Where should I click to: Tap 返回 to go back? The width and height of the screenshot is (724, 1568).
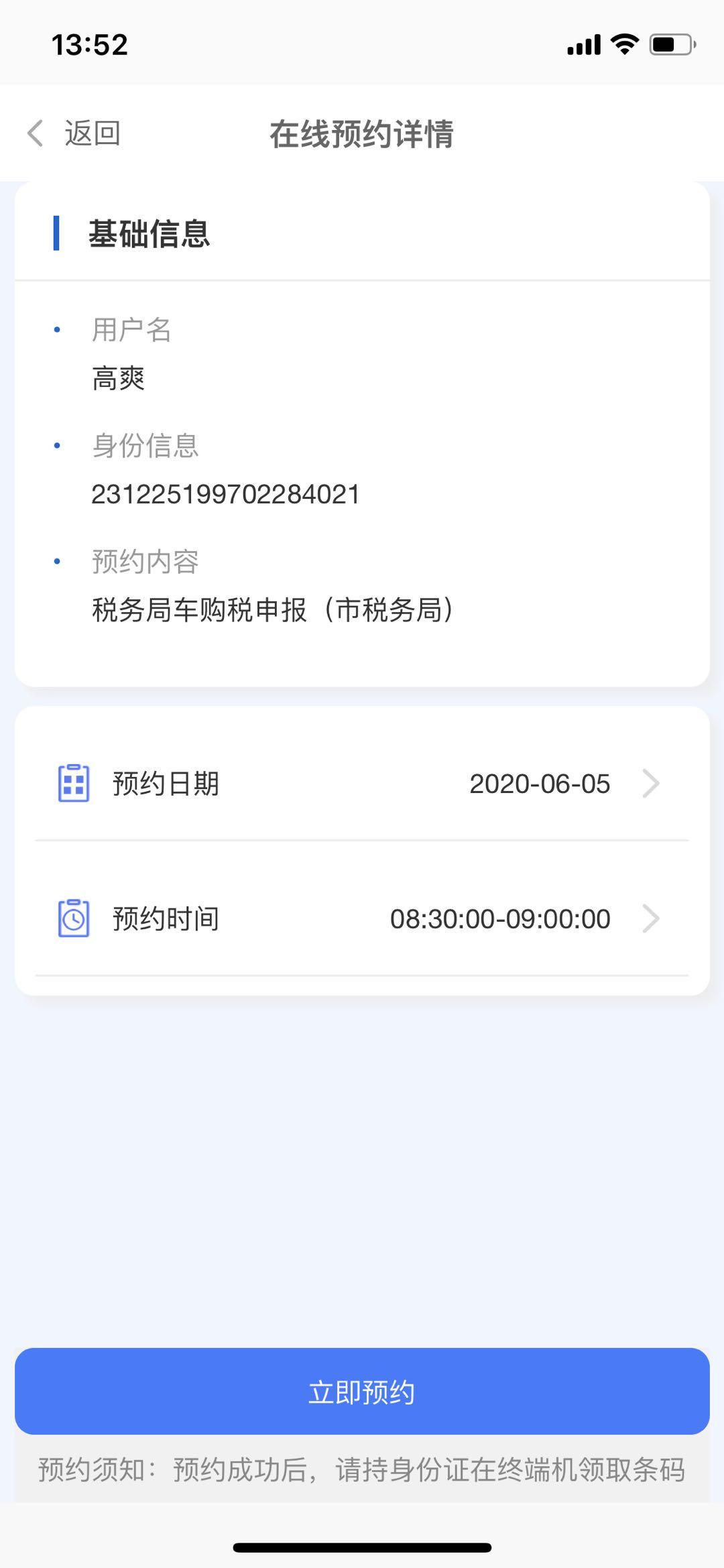point(93,133)
